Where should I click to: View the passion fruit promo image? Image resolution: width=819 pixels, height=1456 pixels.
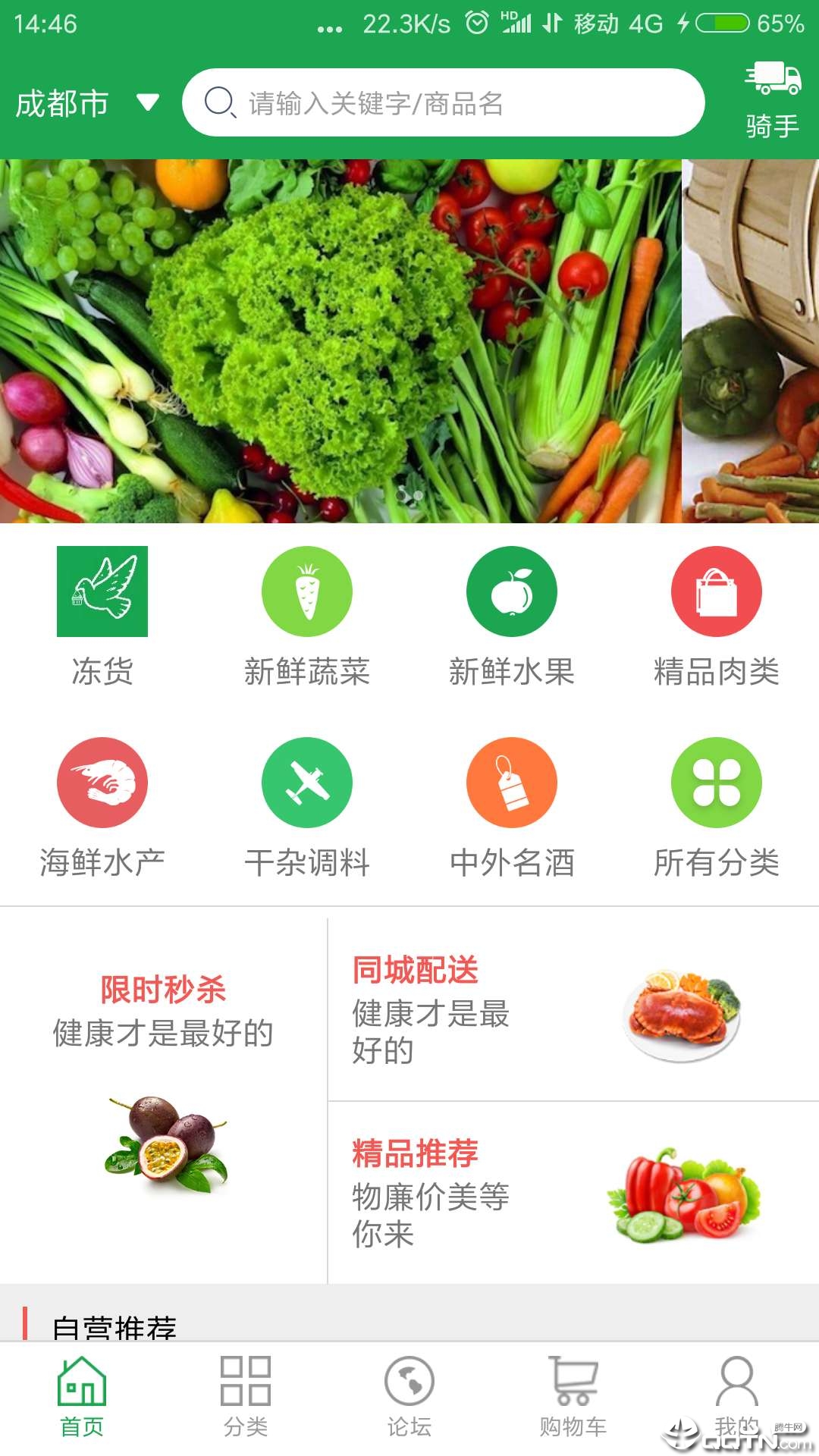tap(163, 1153)
